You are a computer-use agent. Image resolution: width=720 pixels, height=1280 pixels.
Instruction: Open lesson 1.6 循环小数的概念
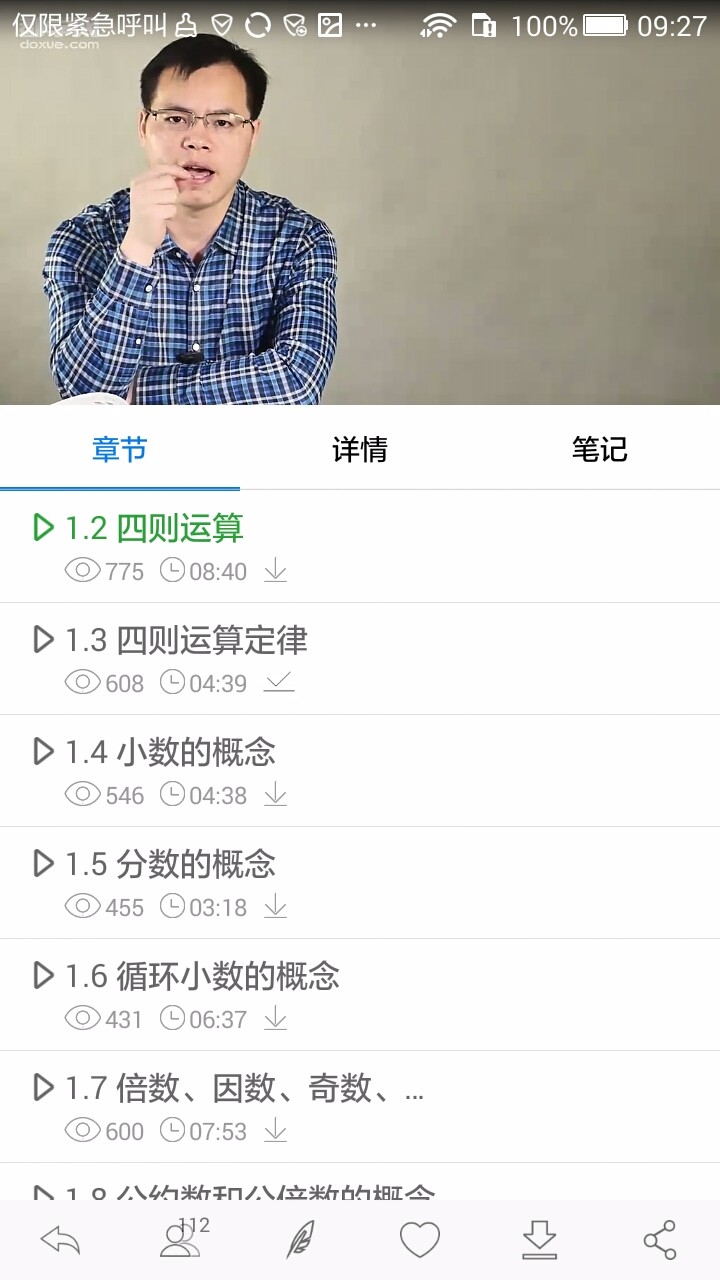pyautogui.click(x=202, y=976)
